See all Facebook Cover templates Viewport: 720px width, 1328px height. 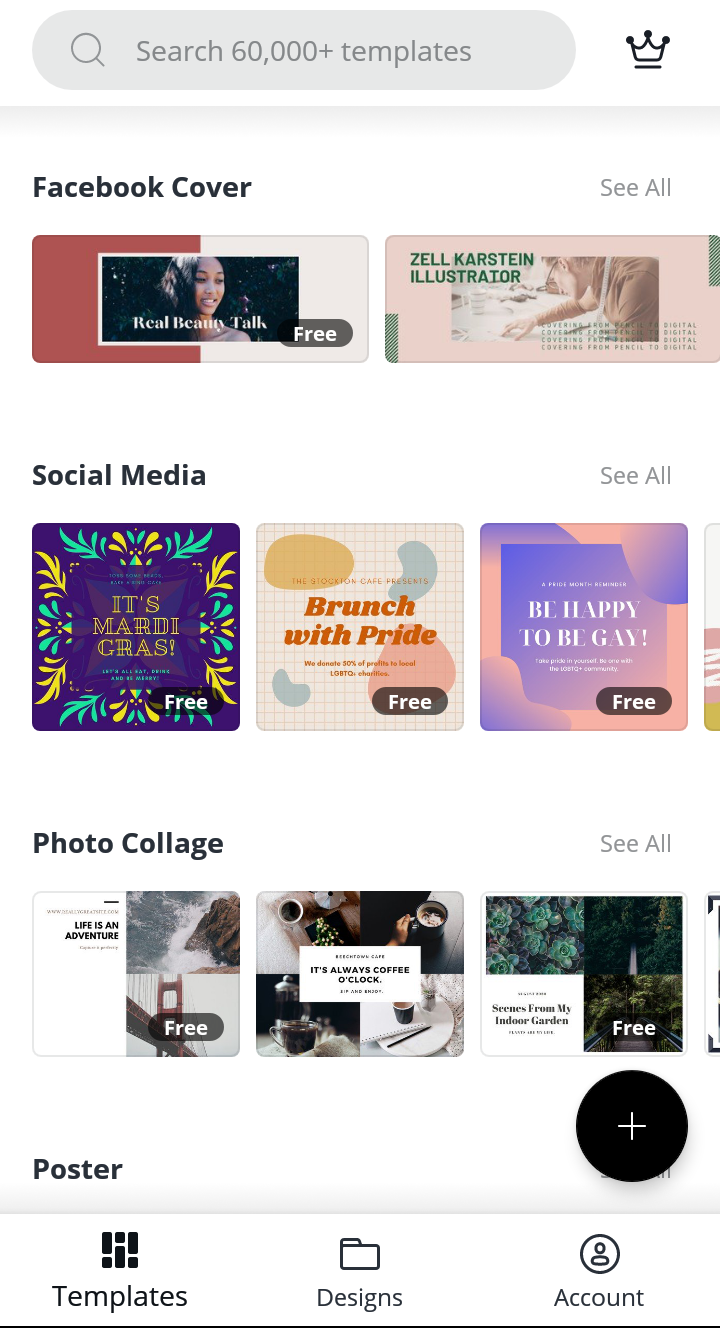[635, 187]
